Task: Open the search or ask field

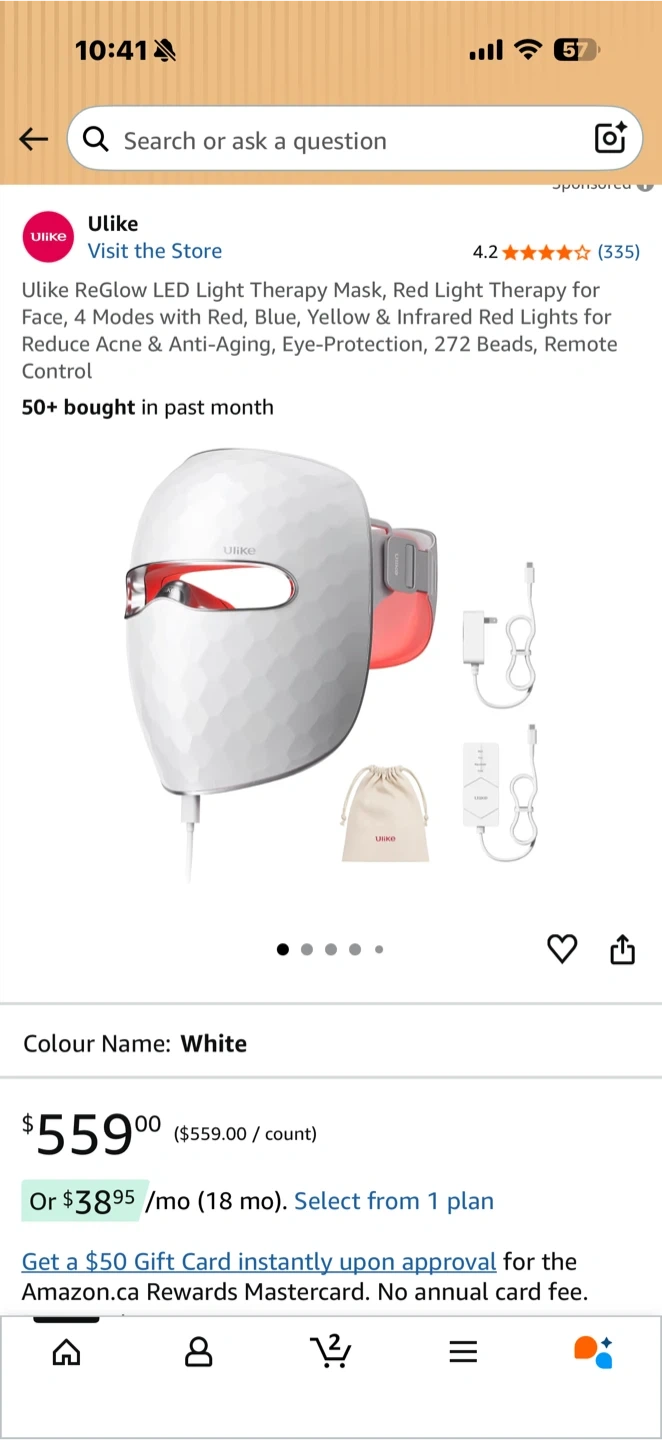Action: tap(330, 141)
